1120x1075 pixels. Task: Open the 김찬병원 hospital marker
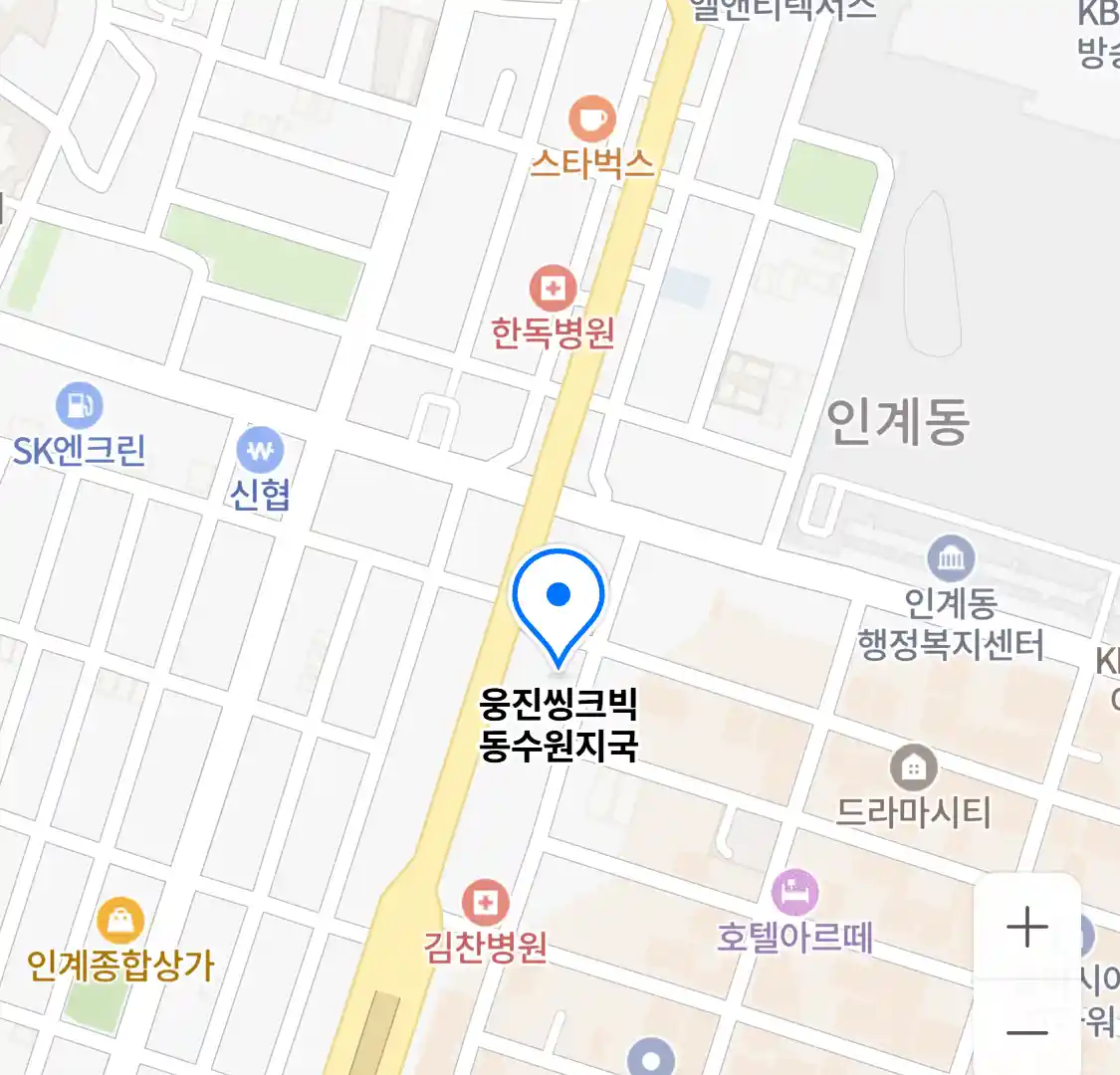pos(486,903)
